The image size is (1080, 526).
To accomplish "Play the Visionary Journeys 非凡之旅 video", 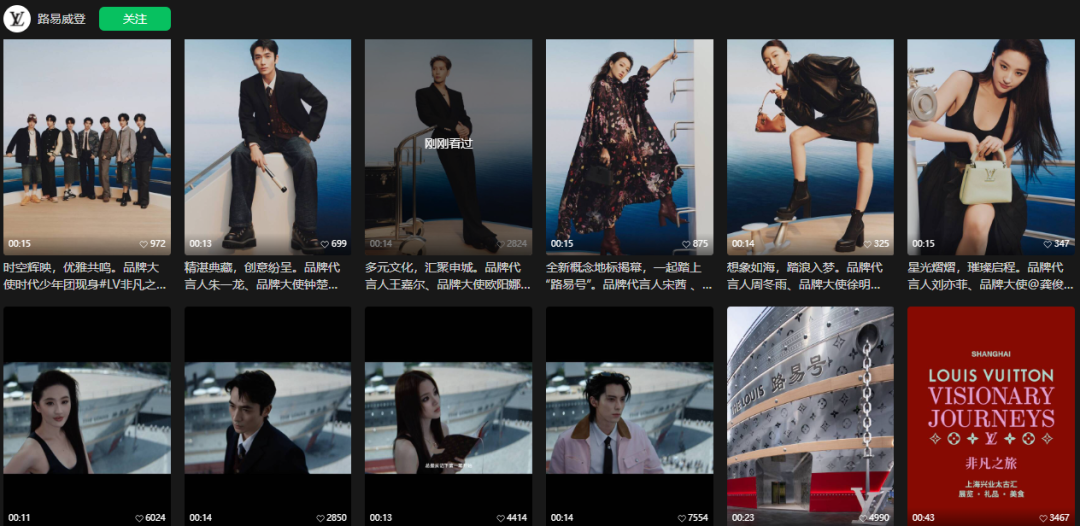I will point(991,415).
